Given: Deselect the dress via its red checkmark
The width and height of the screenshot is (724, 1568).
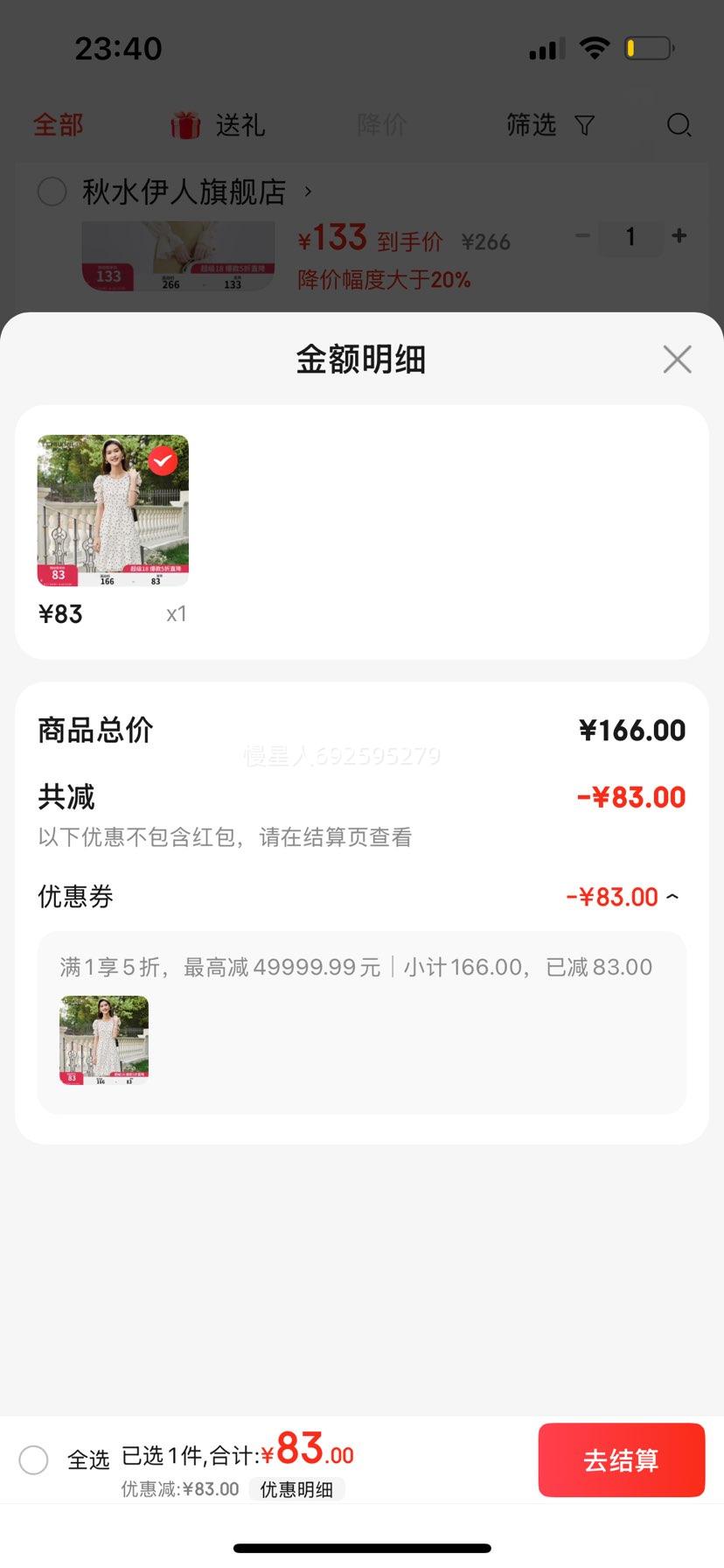Looking at the screenshot, I should (x=162, y=460).
